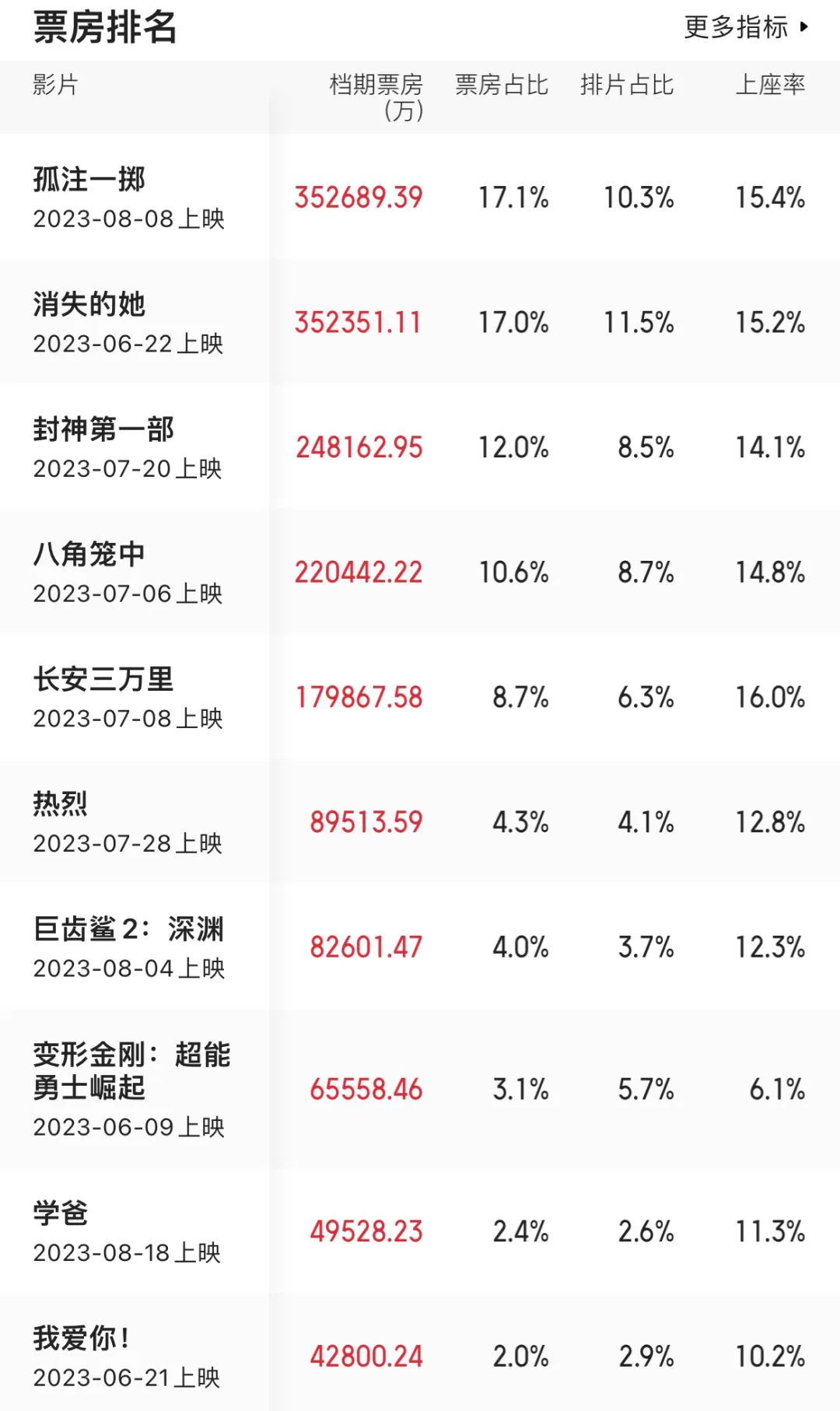Open 巨齿鲨2：深渊 row
The width and height of the screenshot is (840, 1411).
(420, 947)
